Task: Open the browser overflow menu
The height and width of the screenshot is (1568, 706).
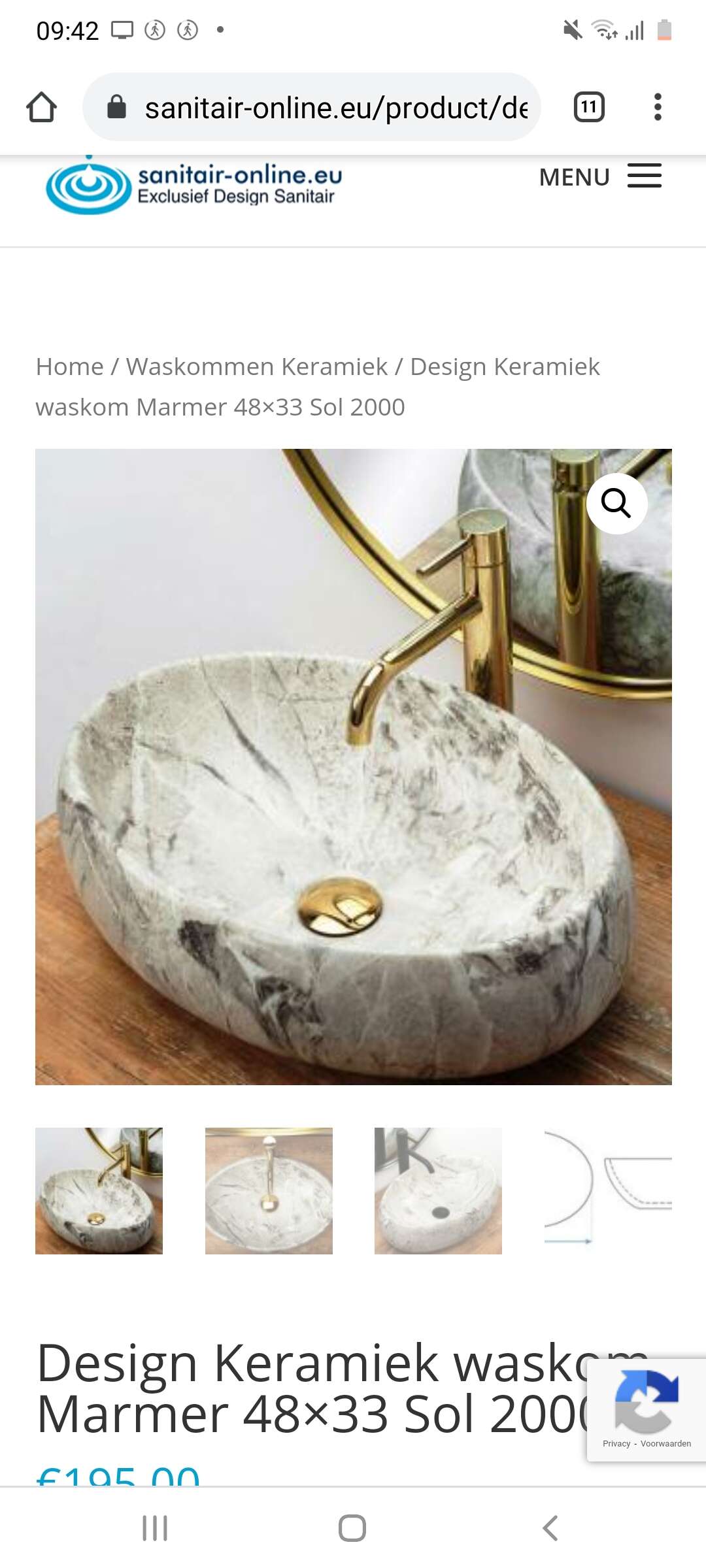Action: click(658, 107)
